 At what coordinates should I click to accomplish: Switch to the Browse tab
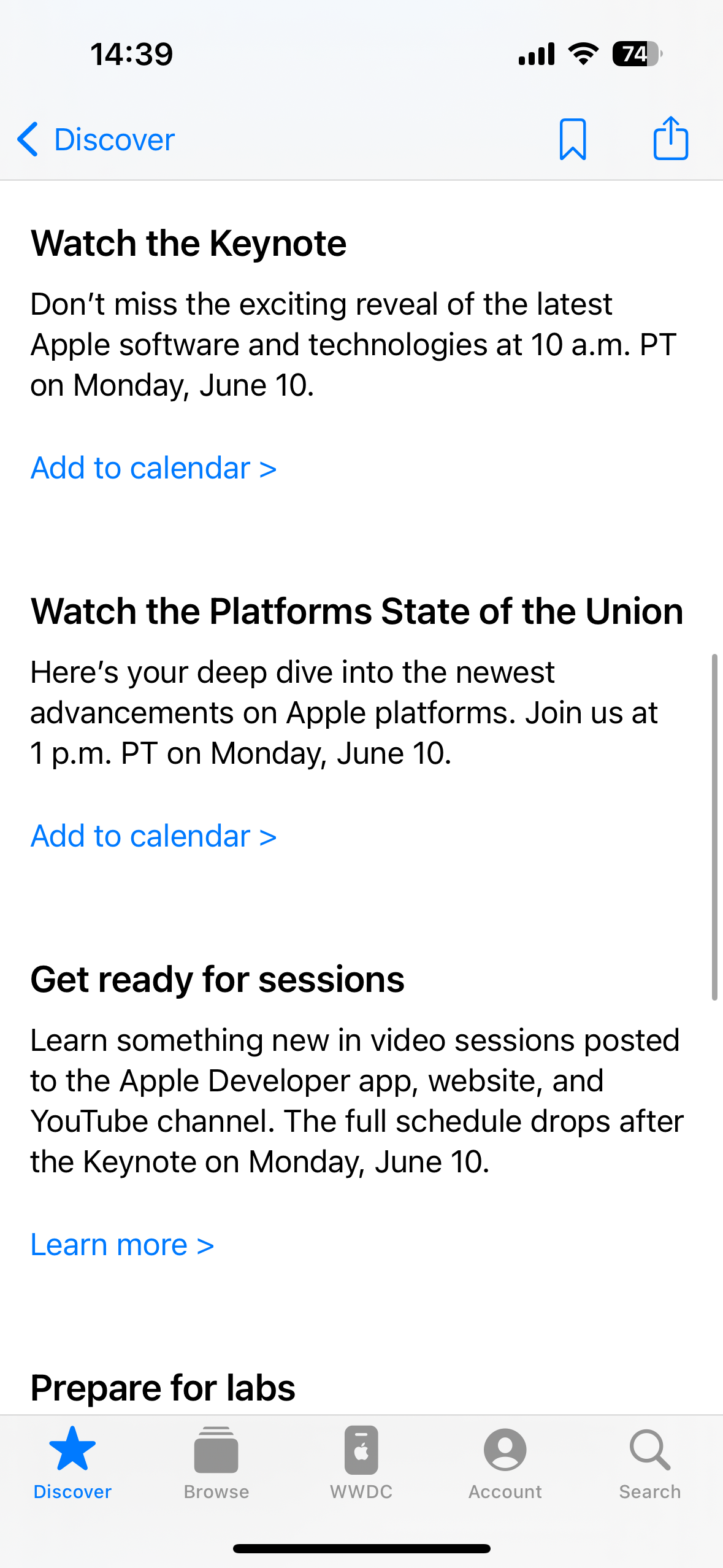[x=216, y=1463]
